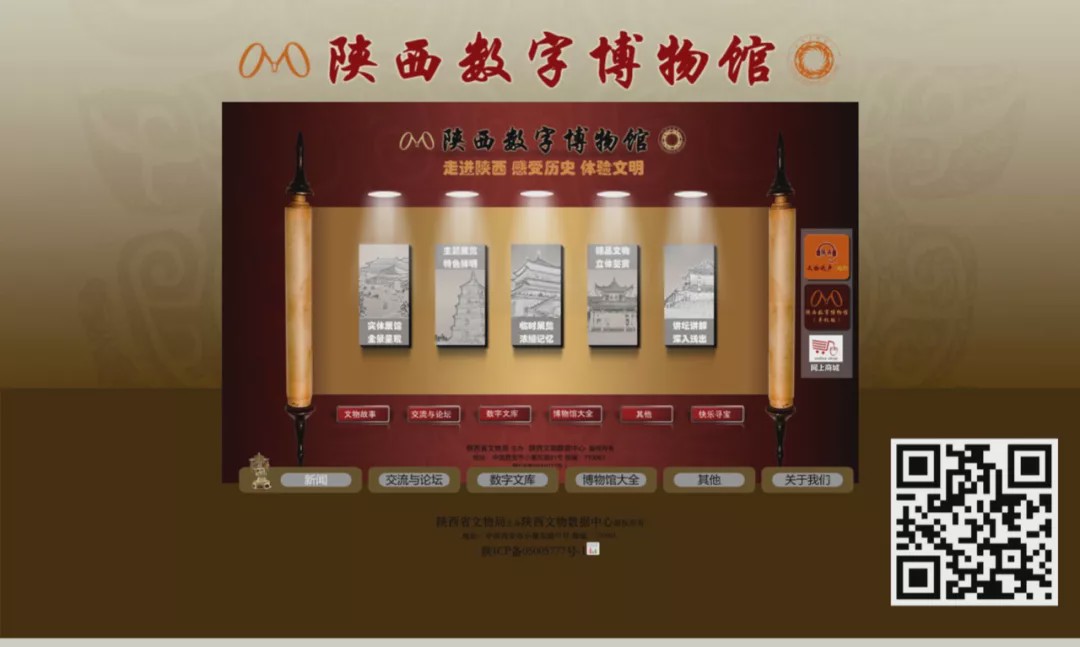This screenshot has width=1080, height=647.
Task: Open the 网上商城 shopping cart icon
Action: click(826, 354)
